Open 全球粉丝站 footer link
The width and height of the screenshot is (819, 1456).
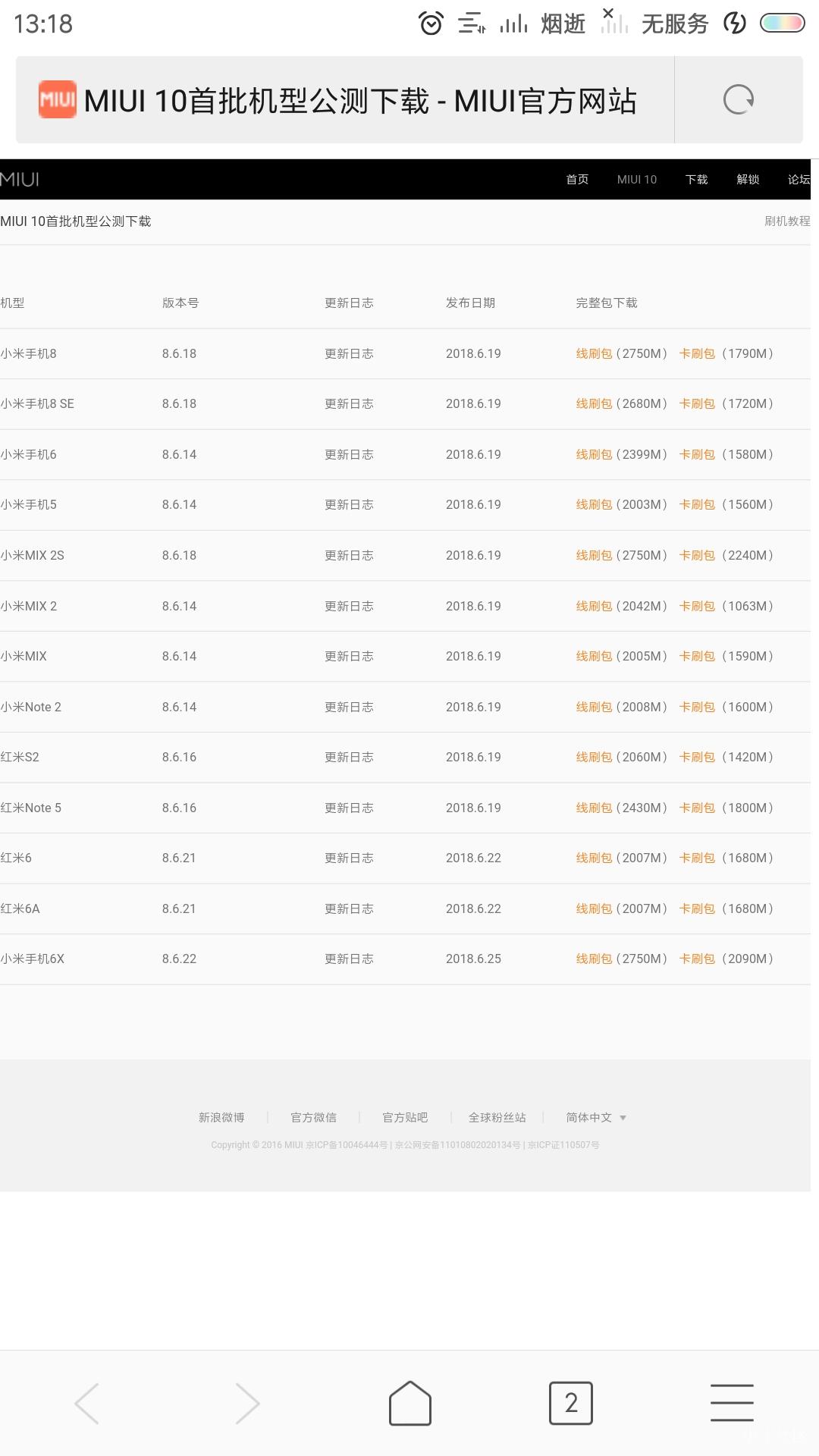[x=496, y=1117]
